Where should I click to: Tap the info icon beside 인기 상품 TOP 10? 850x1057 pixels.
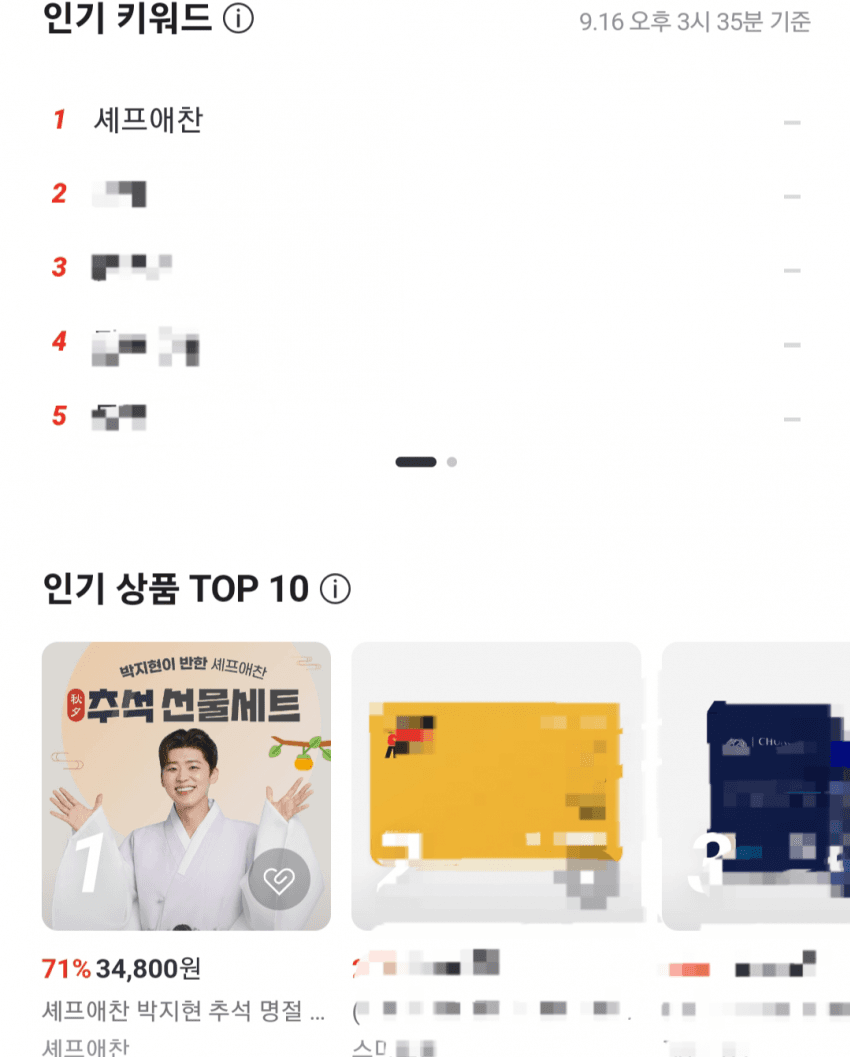point(335,588)
